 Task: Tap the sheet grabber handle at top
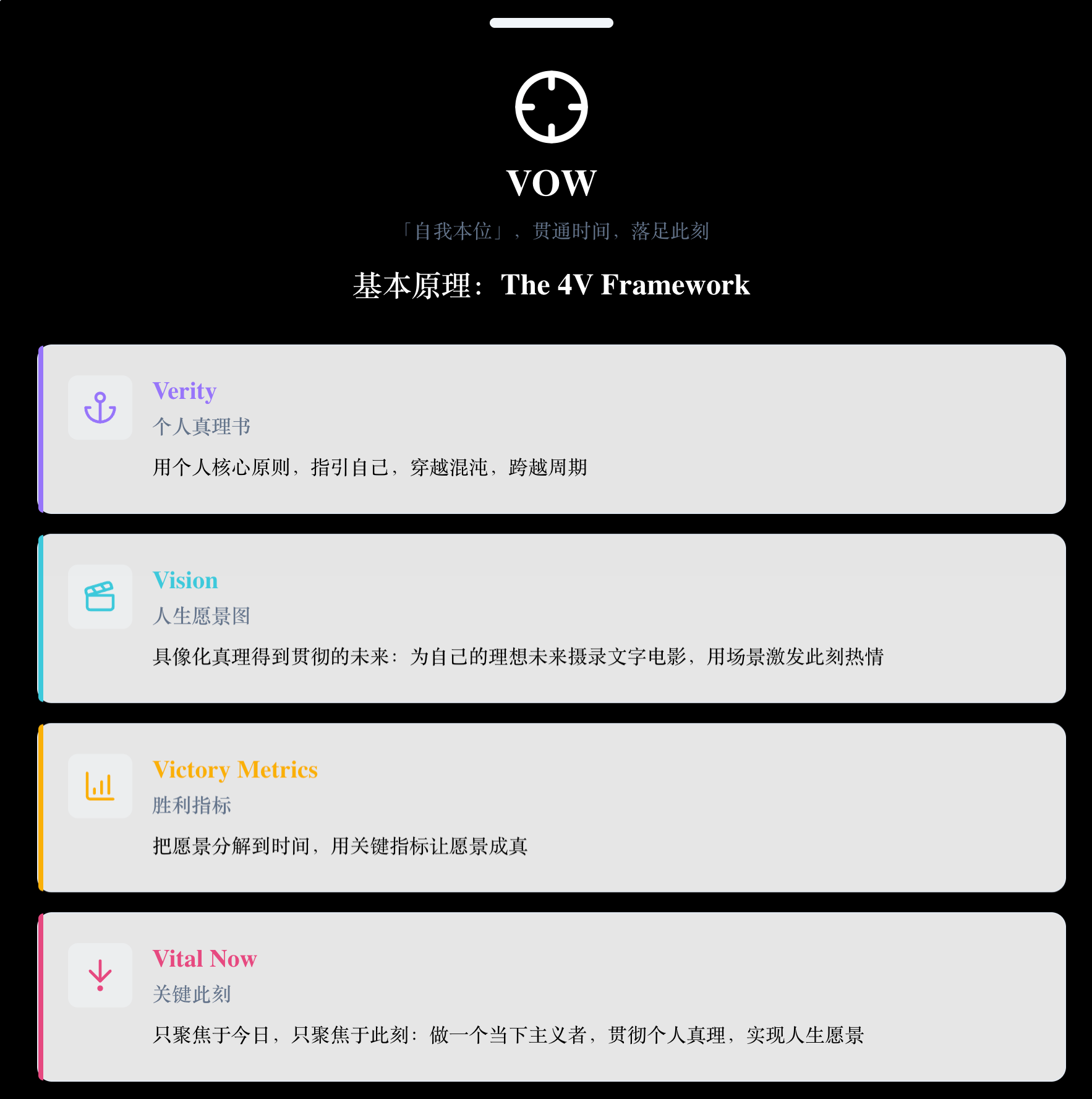(551, 23)
